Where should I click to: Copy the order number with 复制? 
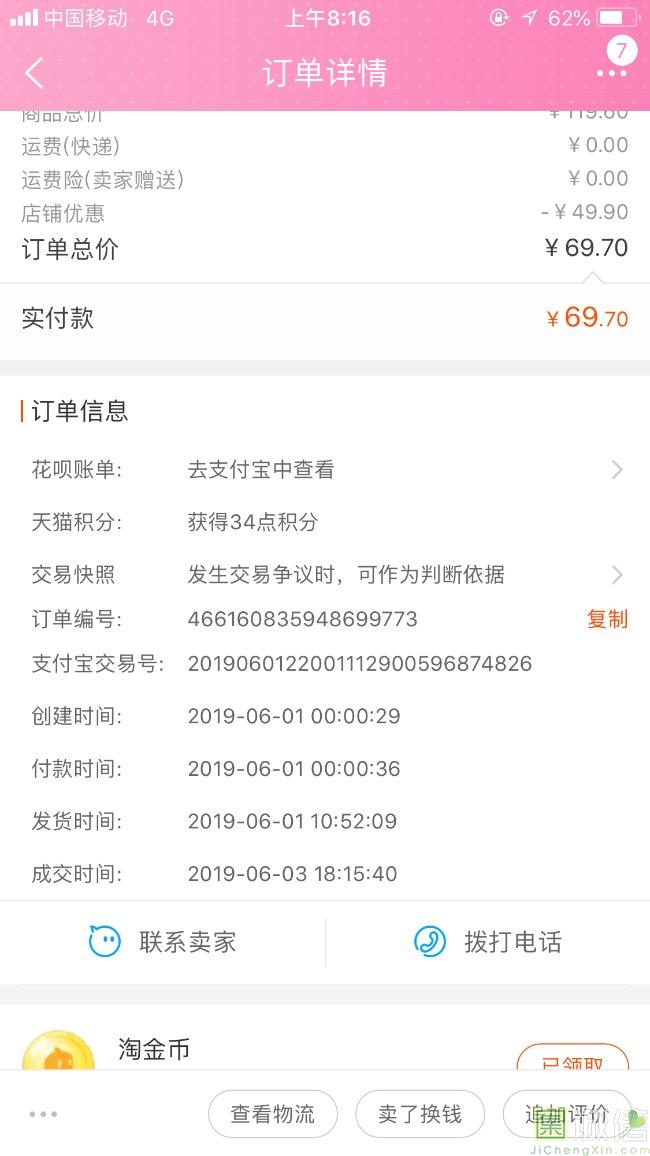(607, 619)
